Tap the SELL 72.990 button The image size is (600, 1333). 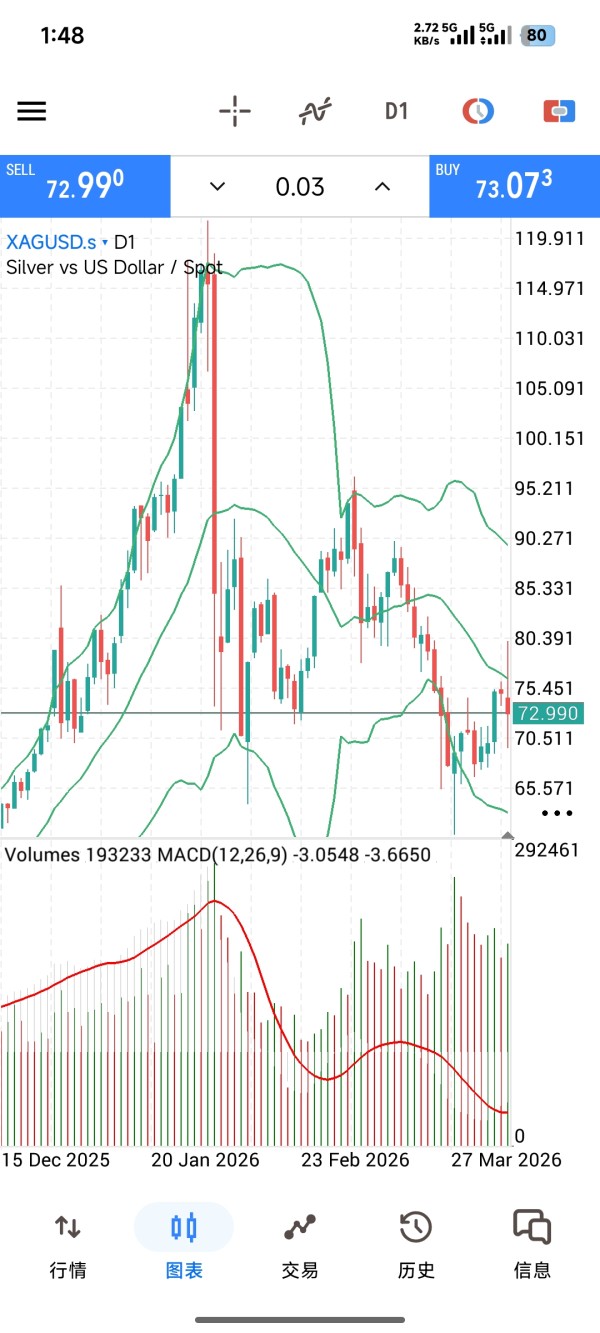pos(85,186)
